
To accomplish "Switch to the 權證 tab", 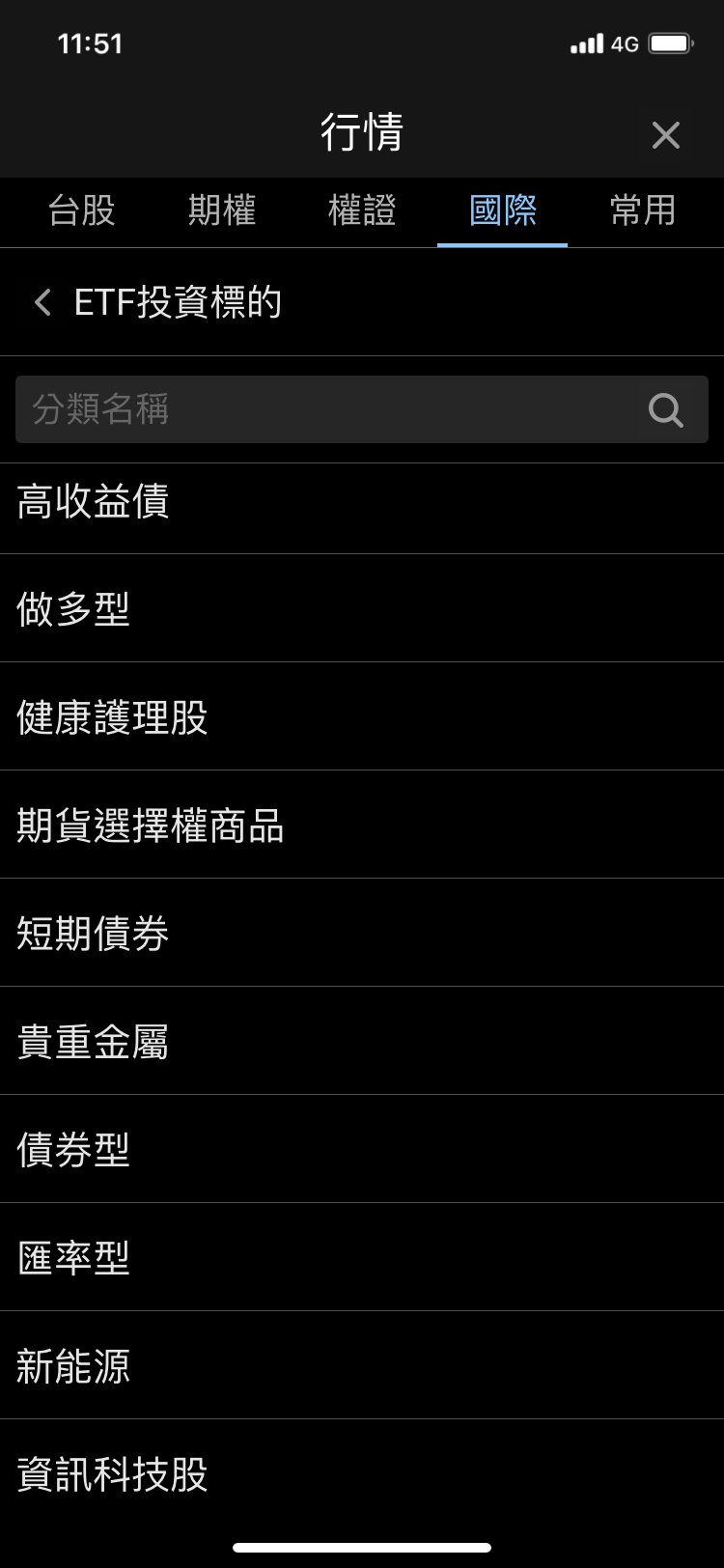I will click(x=362, y=210).
